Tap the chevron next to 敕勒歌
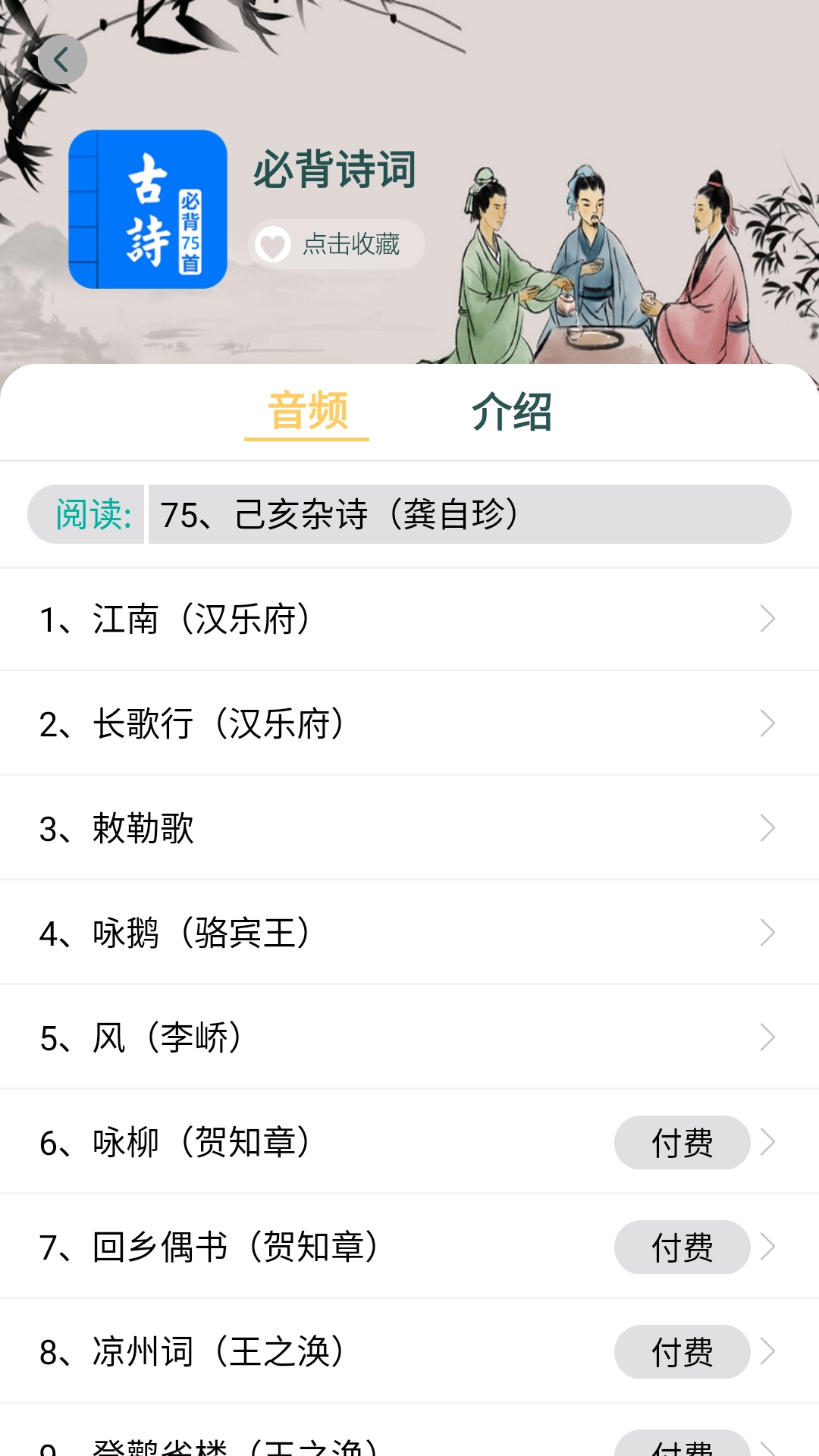819x1456 pixels. click(x=766, y=828)
